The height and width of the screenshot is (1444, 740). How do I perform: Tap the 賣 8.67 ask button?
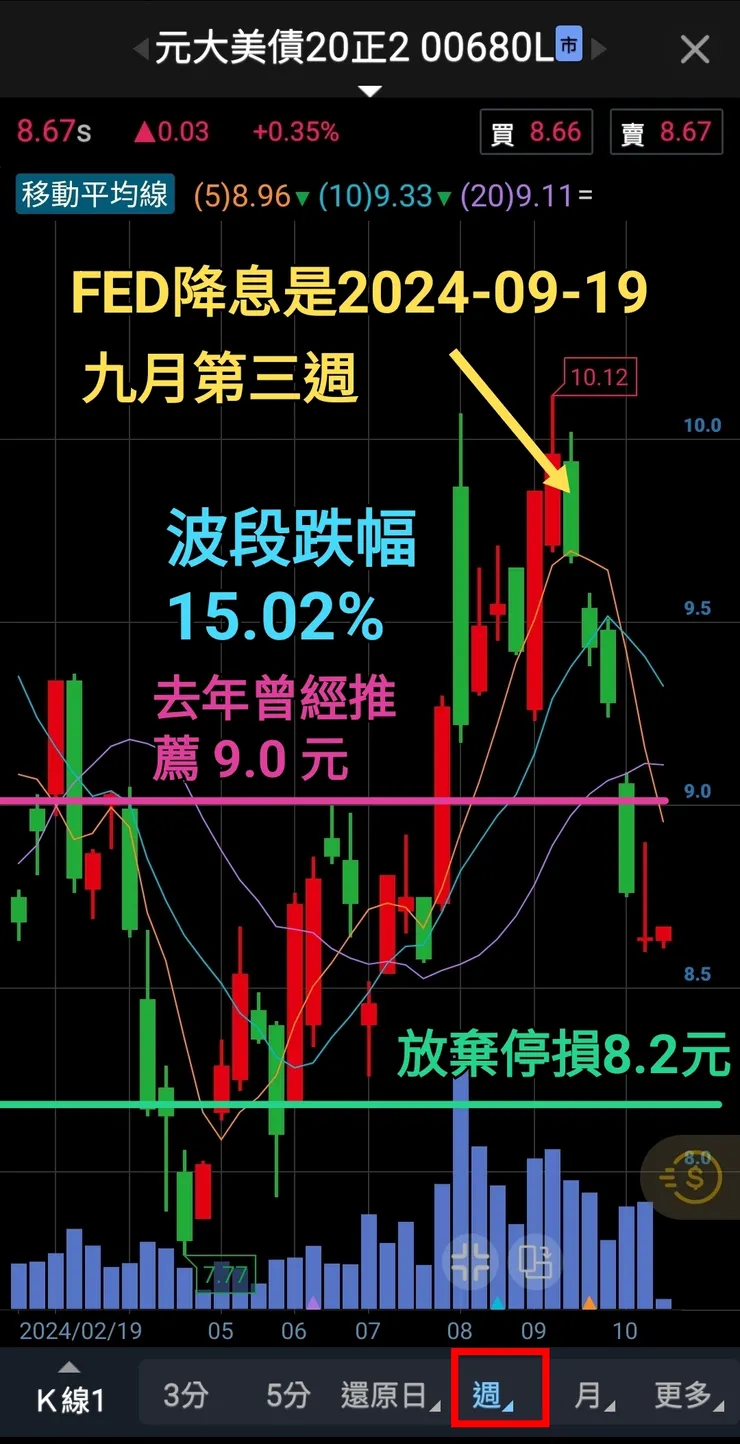pyautogui.click(x=667, y=133)
